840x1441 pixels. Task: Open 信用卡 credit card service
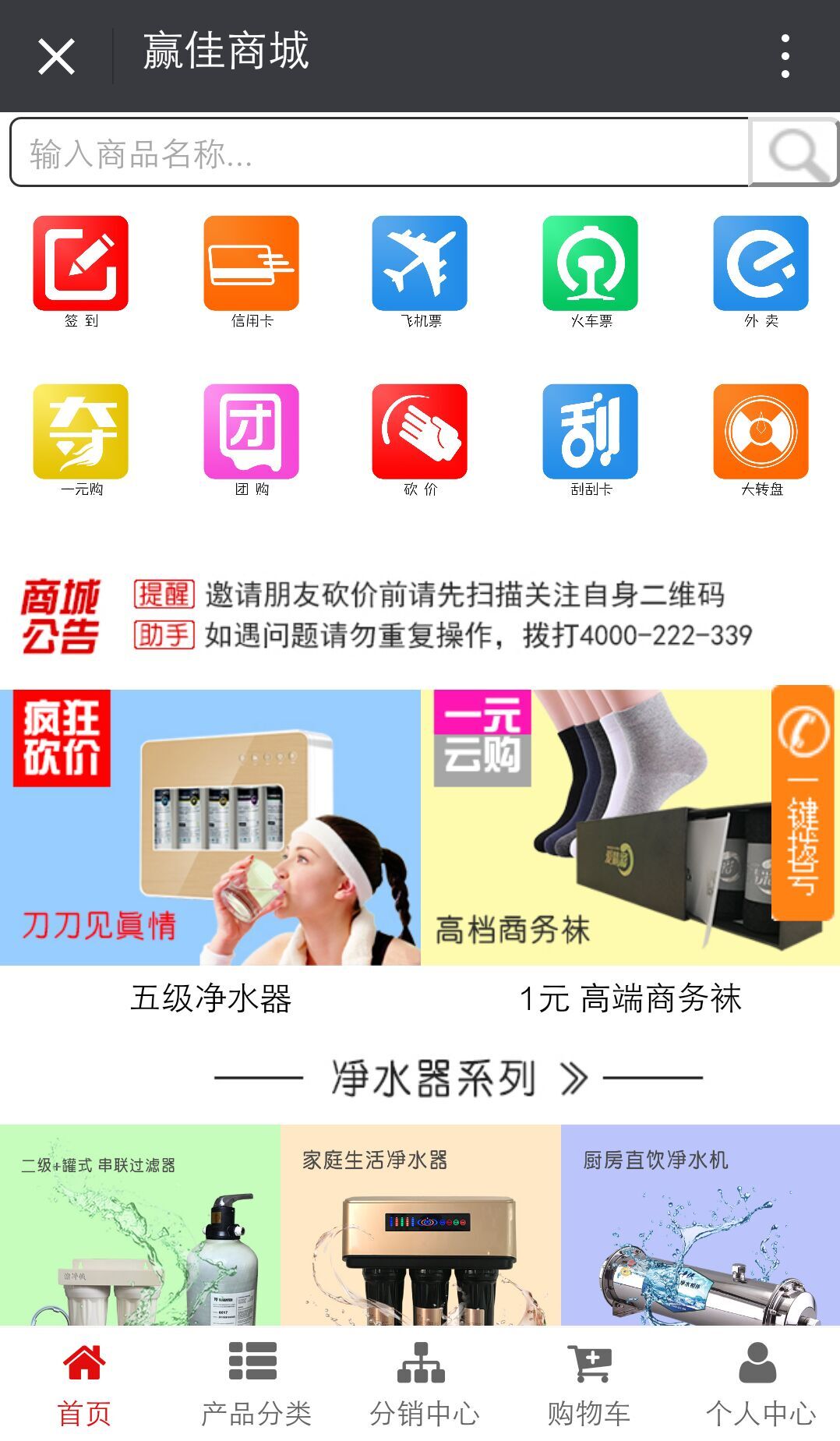click(252, 271)
